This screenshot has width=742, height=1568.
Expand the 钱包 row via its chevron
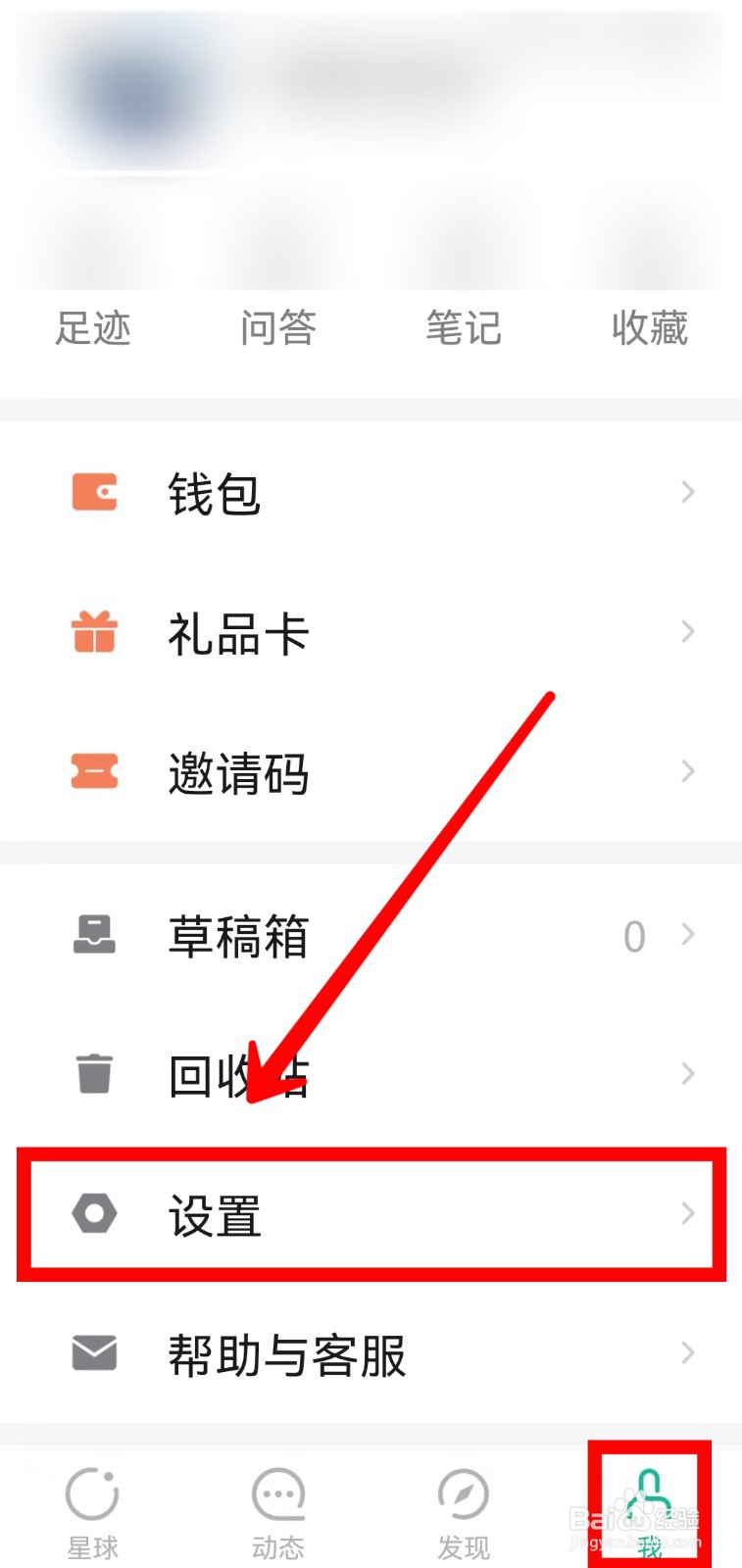coord(686,493)
